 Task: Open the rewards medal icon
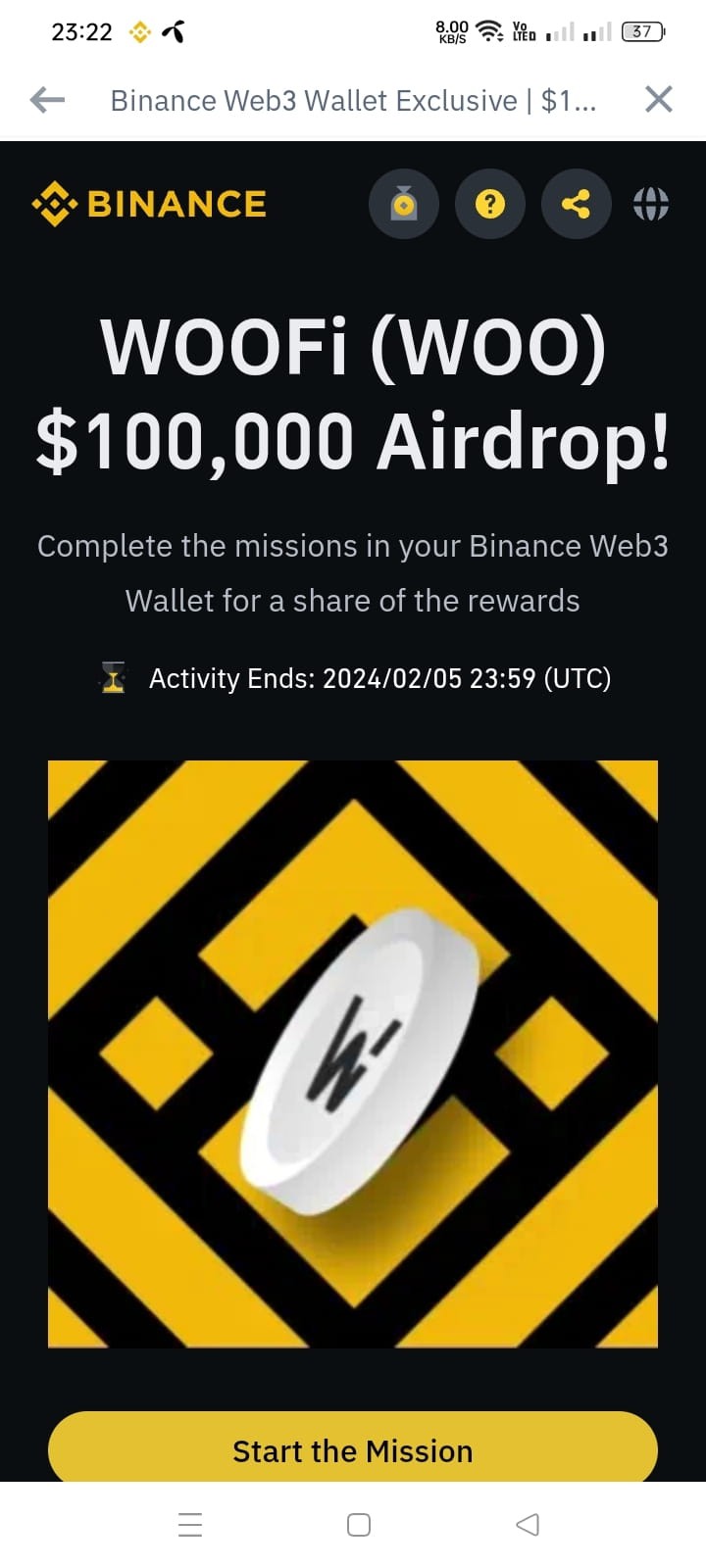point(403,204)
